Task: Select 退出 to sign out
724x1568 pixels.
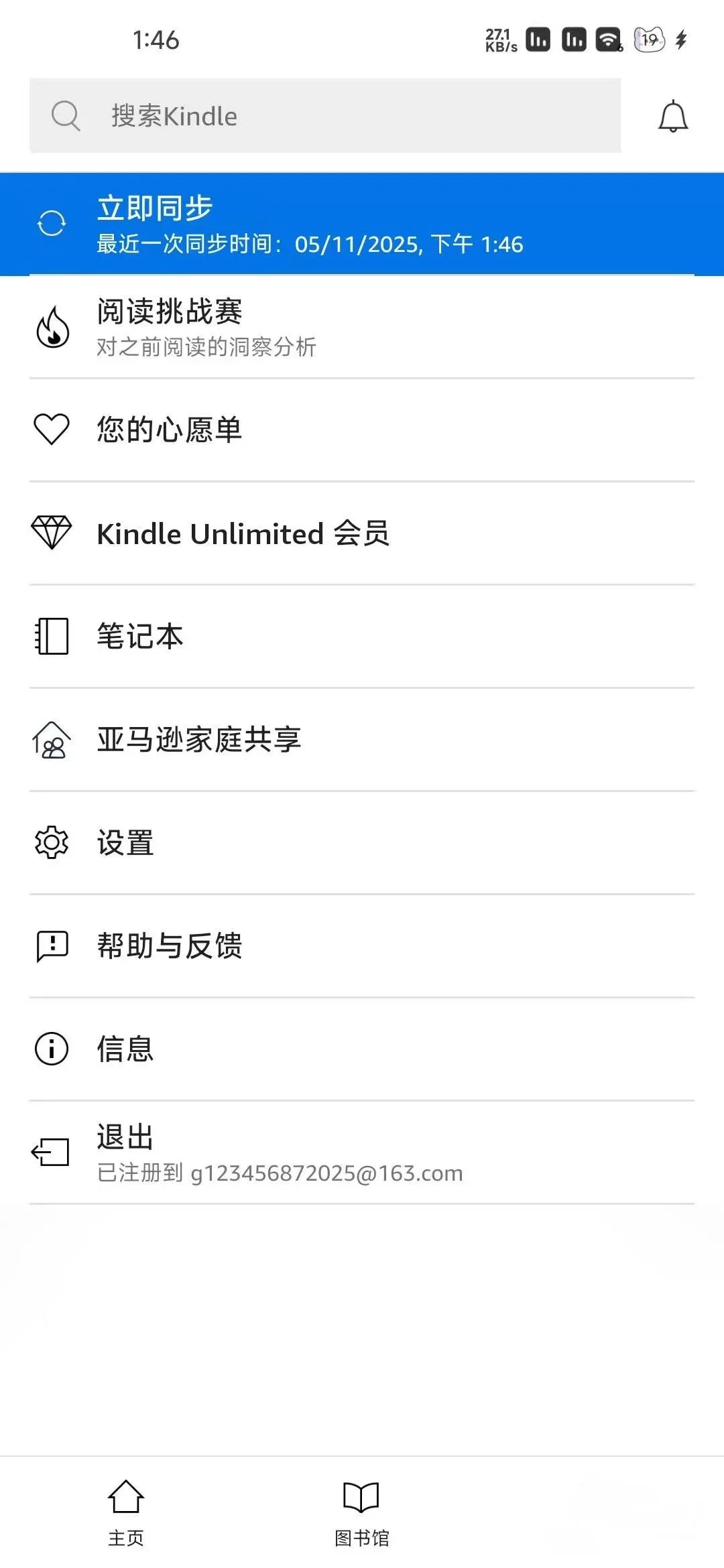Action: click(362, 1153)
